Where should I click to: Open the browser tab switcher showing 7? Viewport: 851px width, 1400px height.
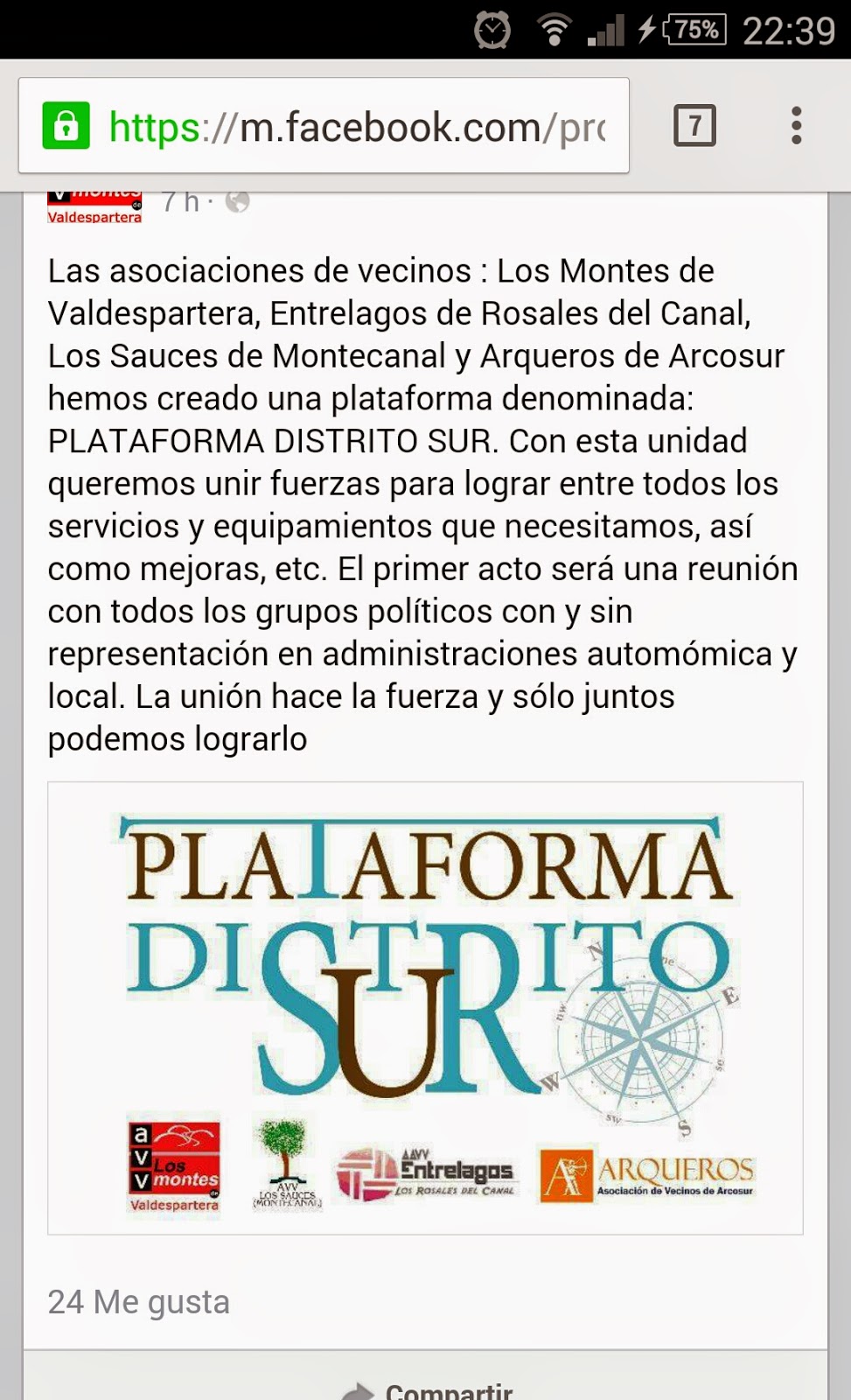pyautogui.click(x=694, y=126)
